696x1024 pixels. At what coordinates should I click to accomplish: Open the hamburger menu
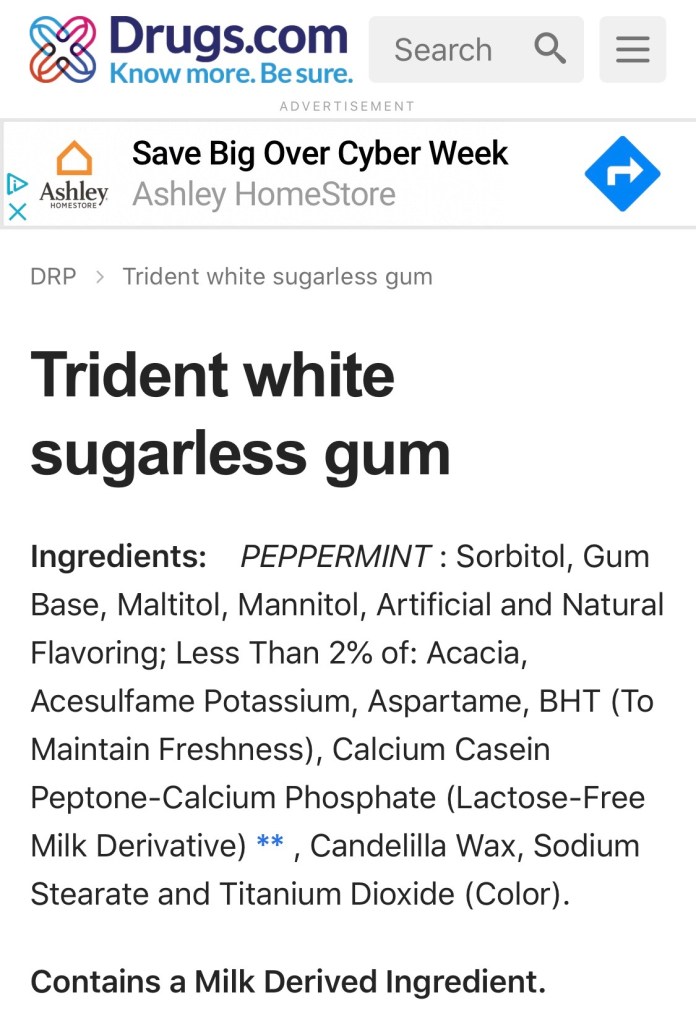pyautogui.click(x=632, y=49)
